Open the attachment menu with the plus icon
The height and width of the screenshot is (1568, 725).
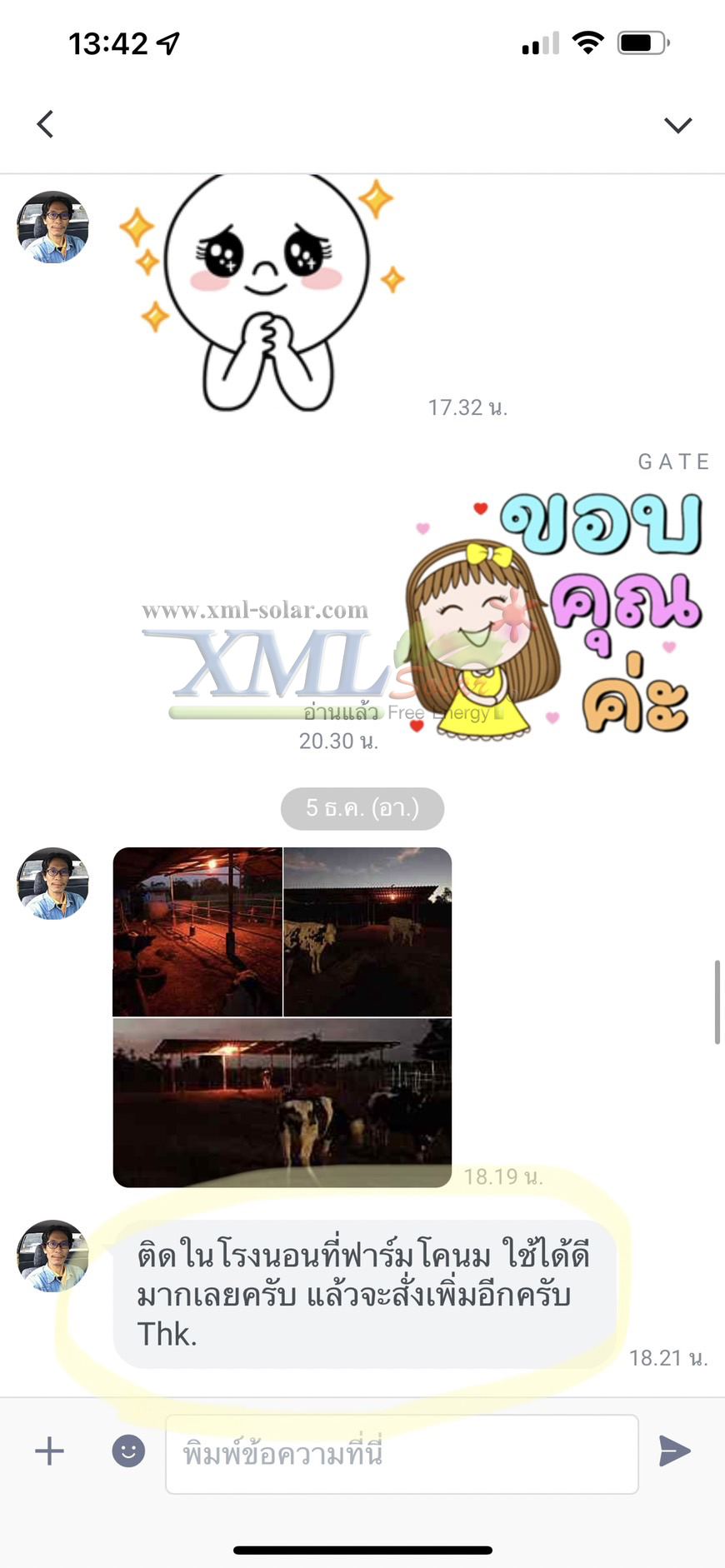click(49, 1451)
